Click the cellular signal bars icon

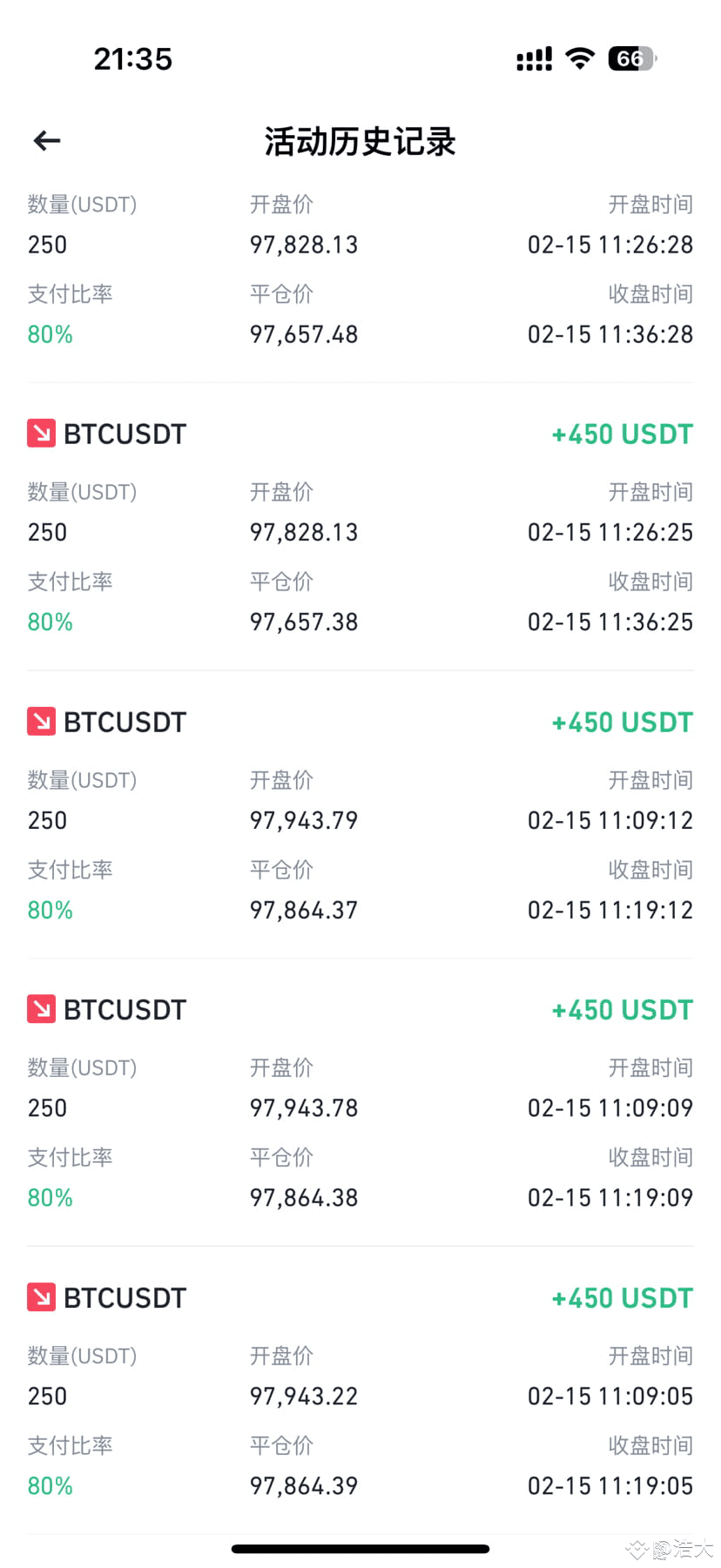point(534,58)
